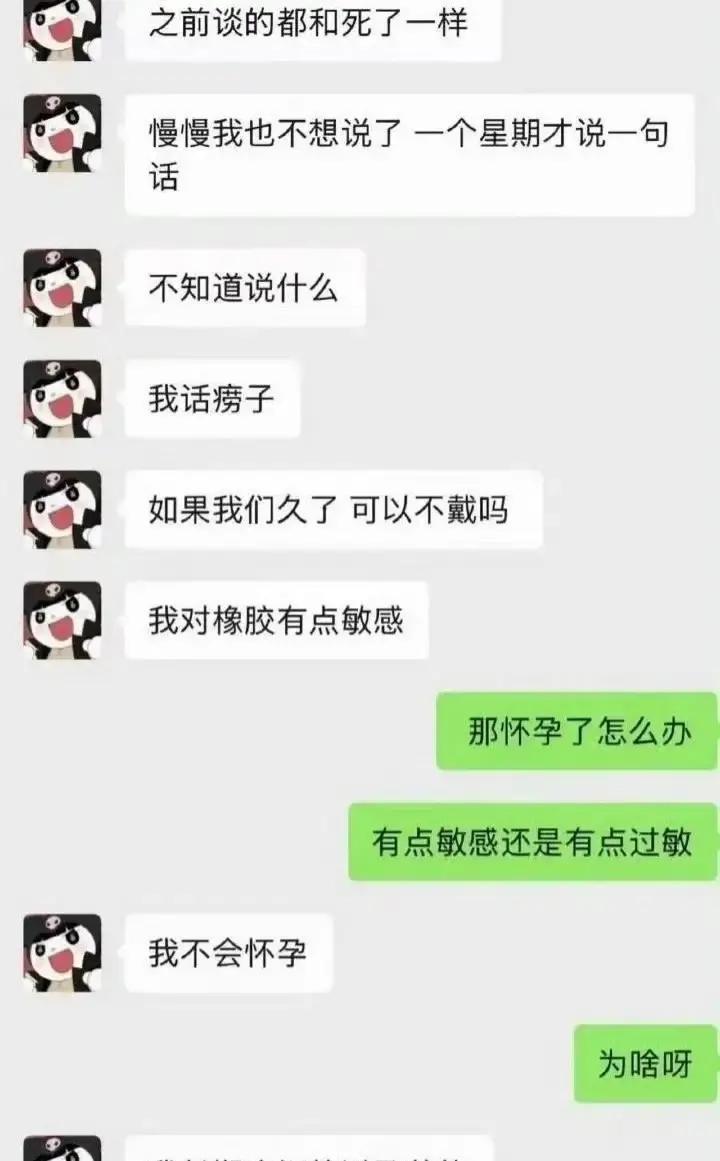Click the message '不知道说什么'
Image resolution: width=720 pixels, height=1161 pixels.
(x=245, y=287)
